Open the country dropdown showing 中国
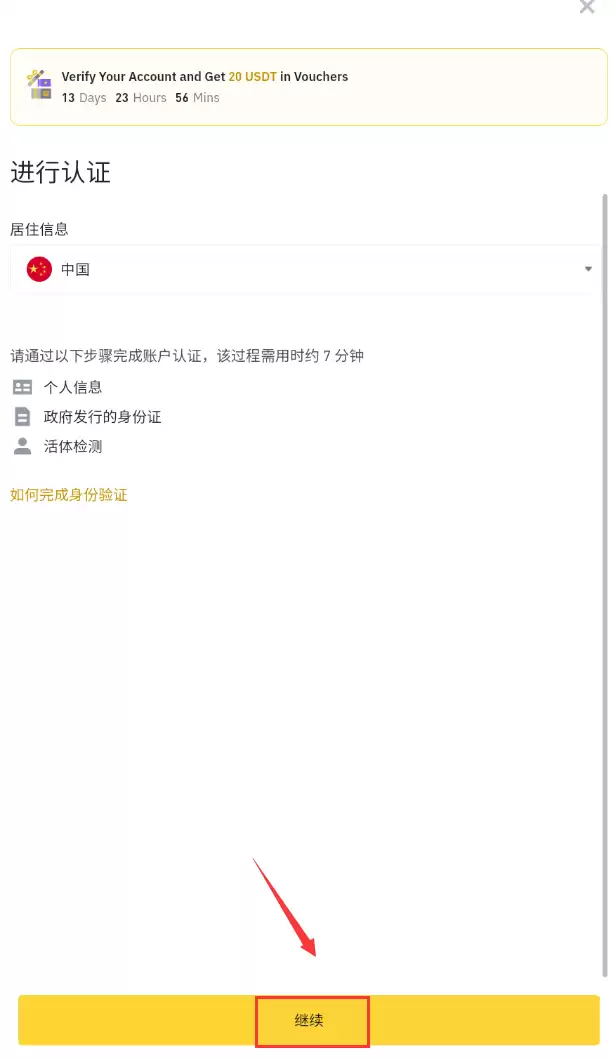 [x=307, y=269]
